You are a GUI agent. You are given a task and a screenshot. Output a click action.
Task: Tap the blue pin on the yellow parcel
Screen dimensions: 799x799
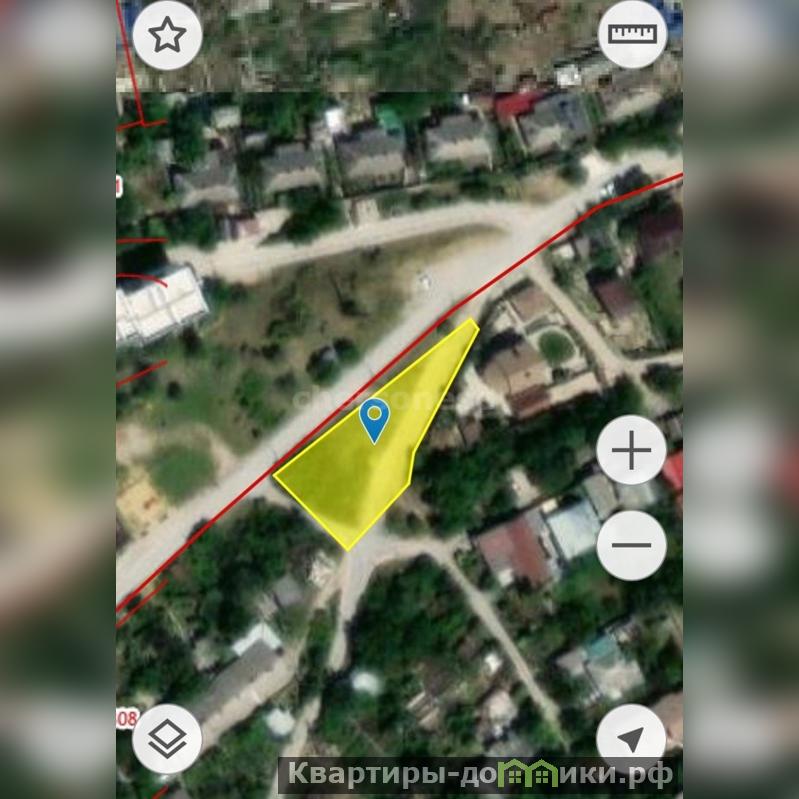point(374,418)
